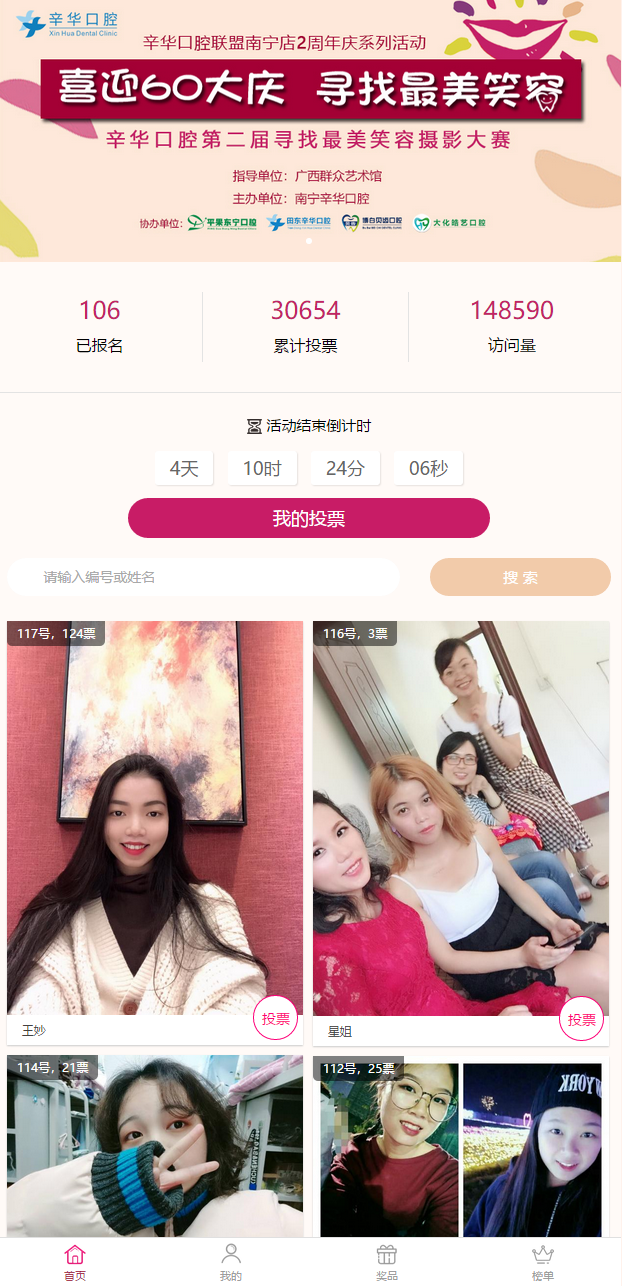Open the 榜单 ranking tab

pos(543,1262)
